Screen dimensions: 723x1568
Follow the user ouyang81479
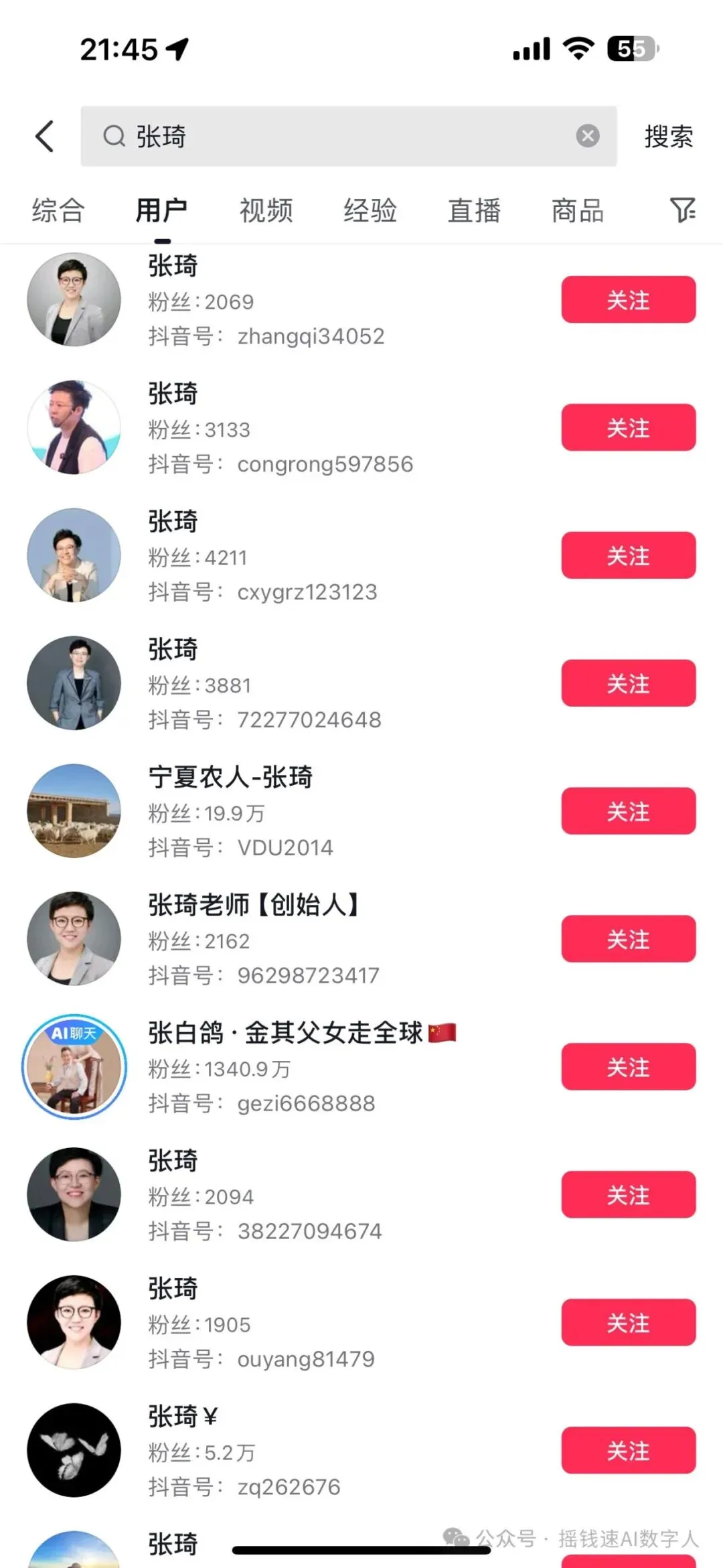pyautogui.click(x=628, y=1323)
